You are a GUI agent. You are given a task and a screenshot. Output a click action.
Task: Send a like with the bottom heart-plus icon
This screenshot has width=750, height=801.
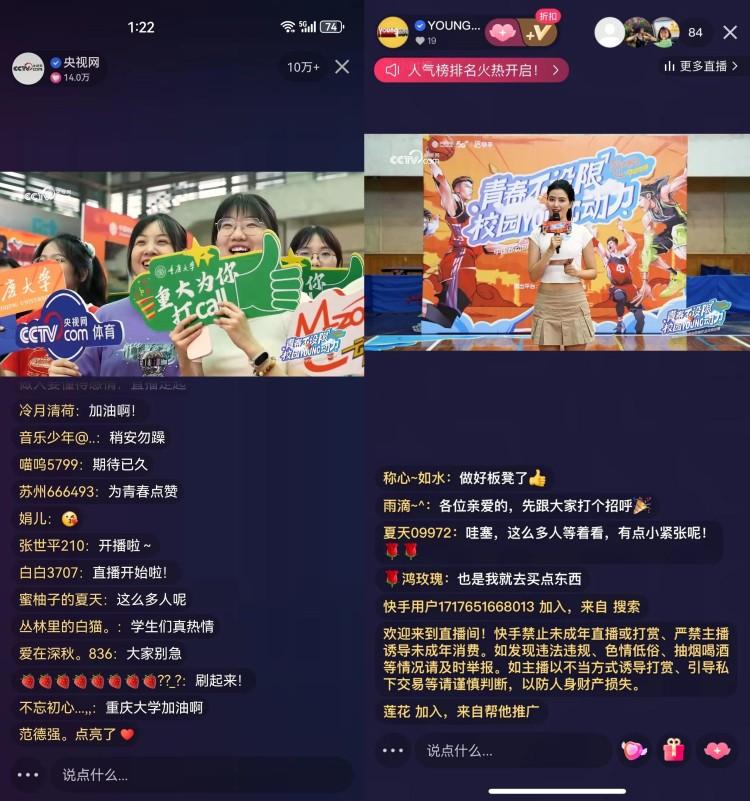click(x=716, y=750)
